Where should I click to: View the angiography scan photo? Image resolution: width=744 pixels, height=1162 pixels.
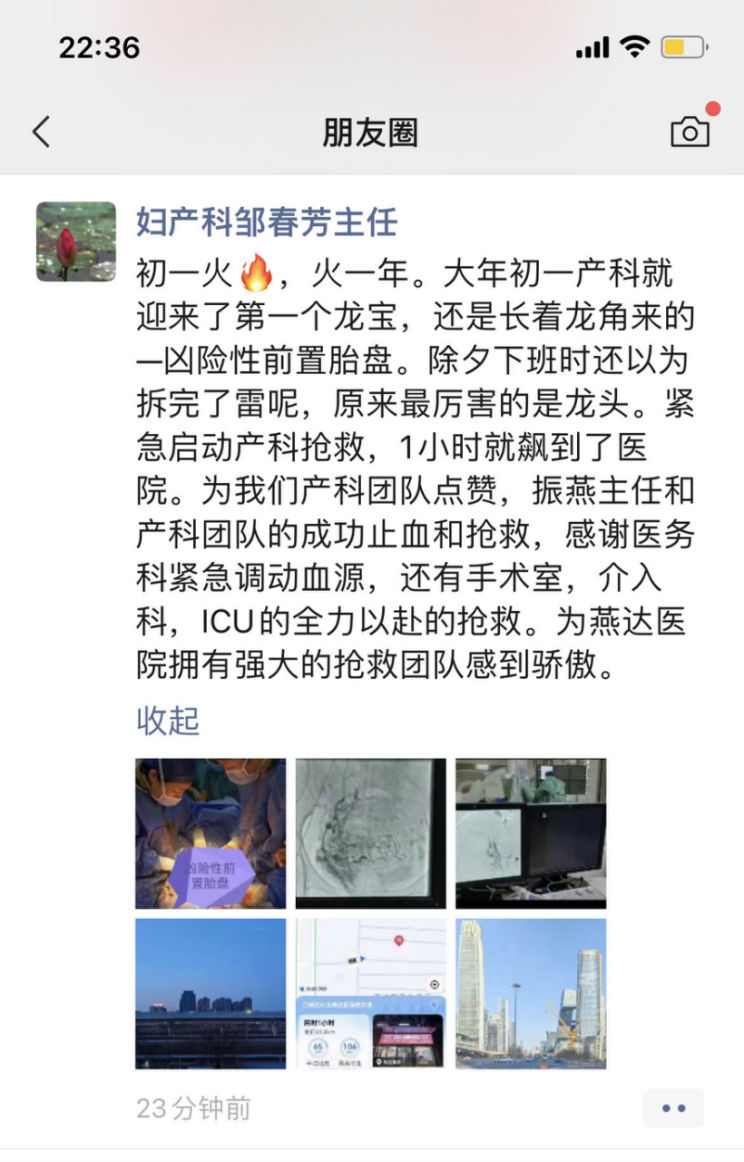[371, 833]
